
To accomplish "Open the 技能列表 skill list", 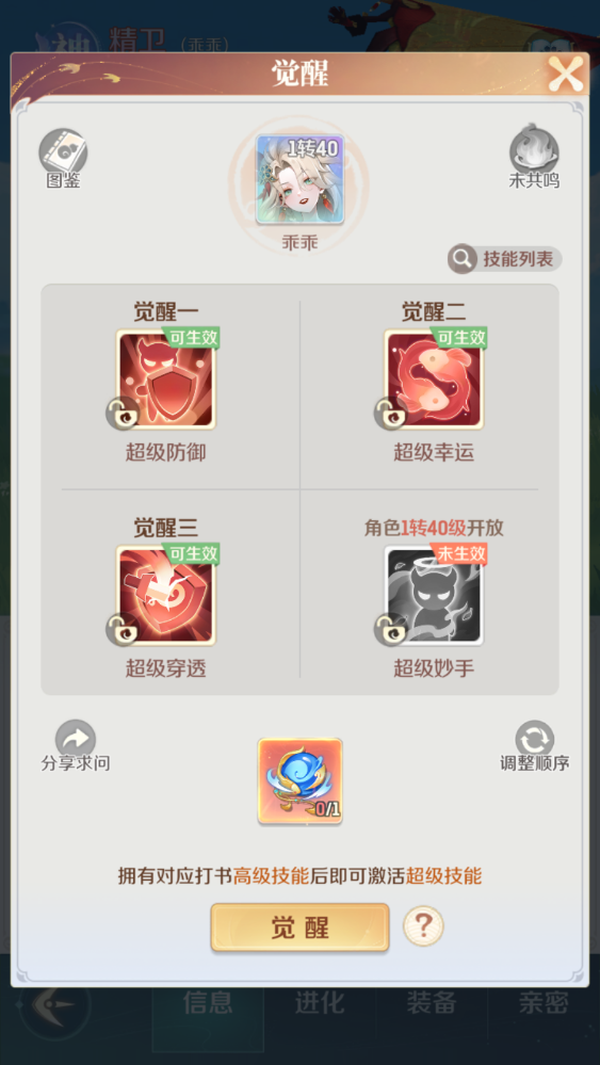I will coord(505,259).
